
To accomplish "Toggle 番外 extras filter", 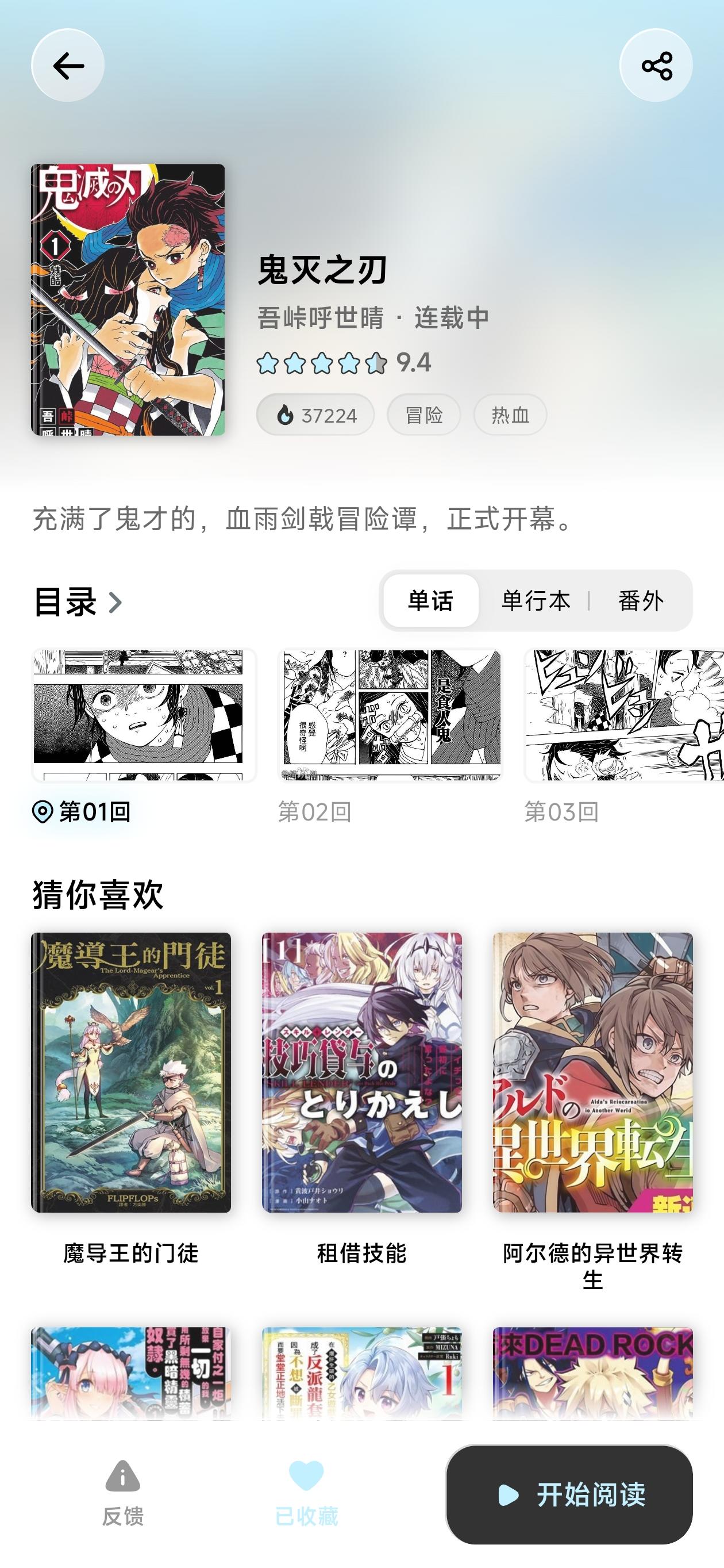I will [x=639, y=601].
